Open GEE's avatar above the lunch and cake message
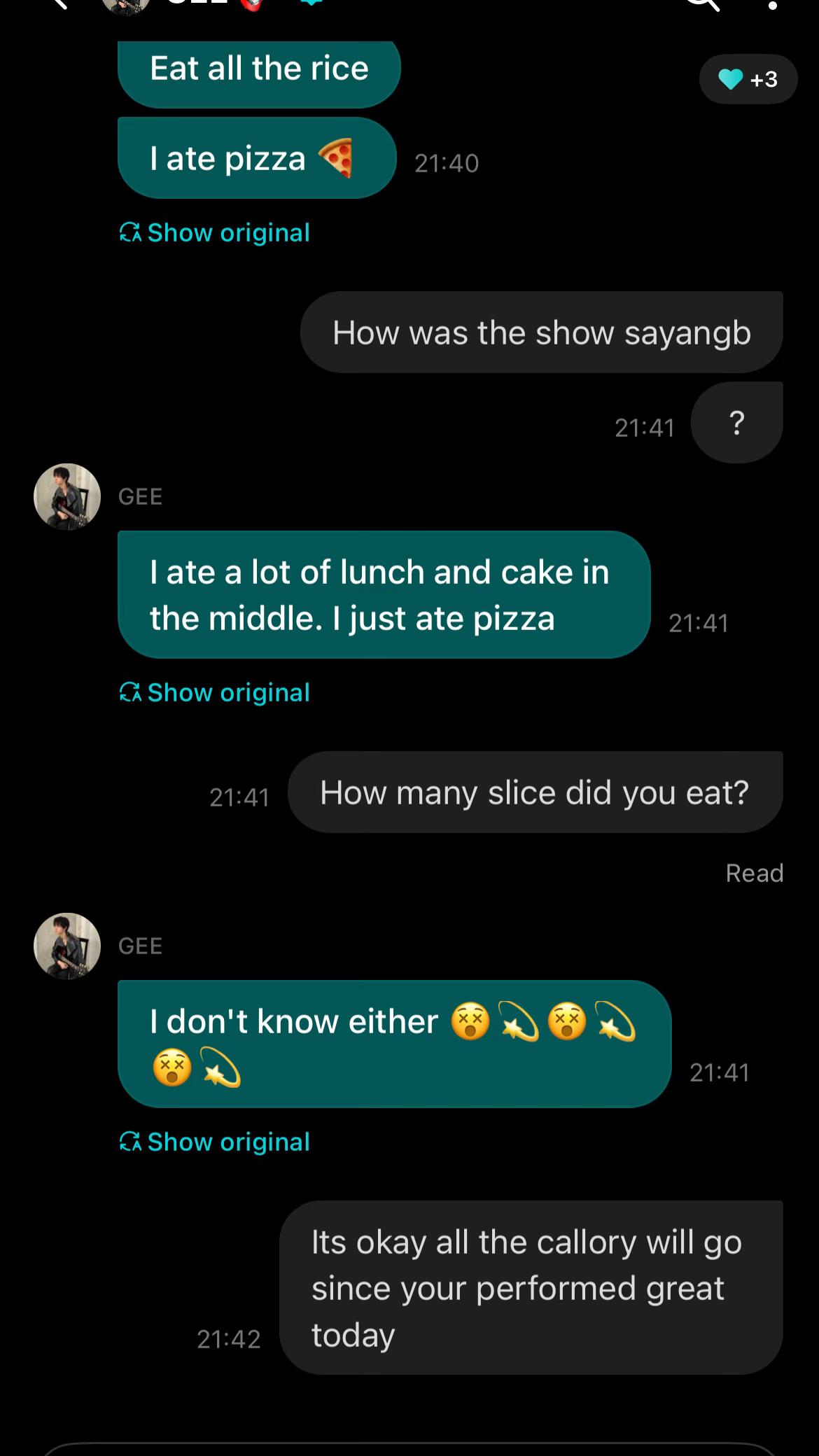The image size is (819, 1456). pos(67,497)
